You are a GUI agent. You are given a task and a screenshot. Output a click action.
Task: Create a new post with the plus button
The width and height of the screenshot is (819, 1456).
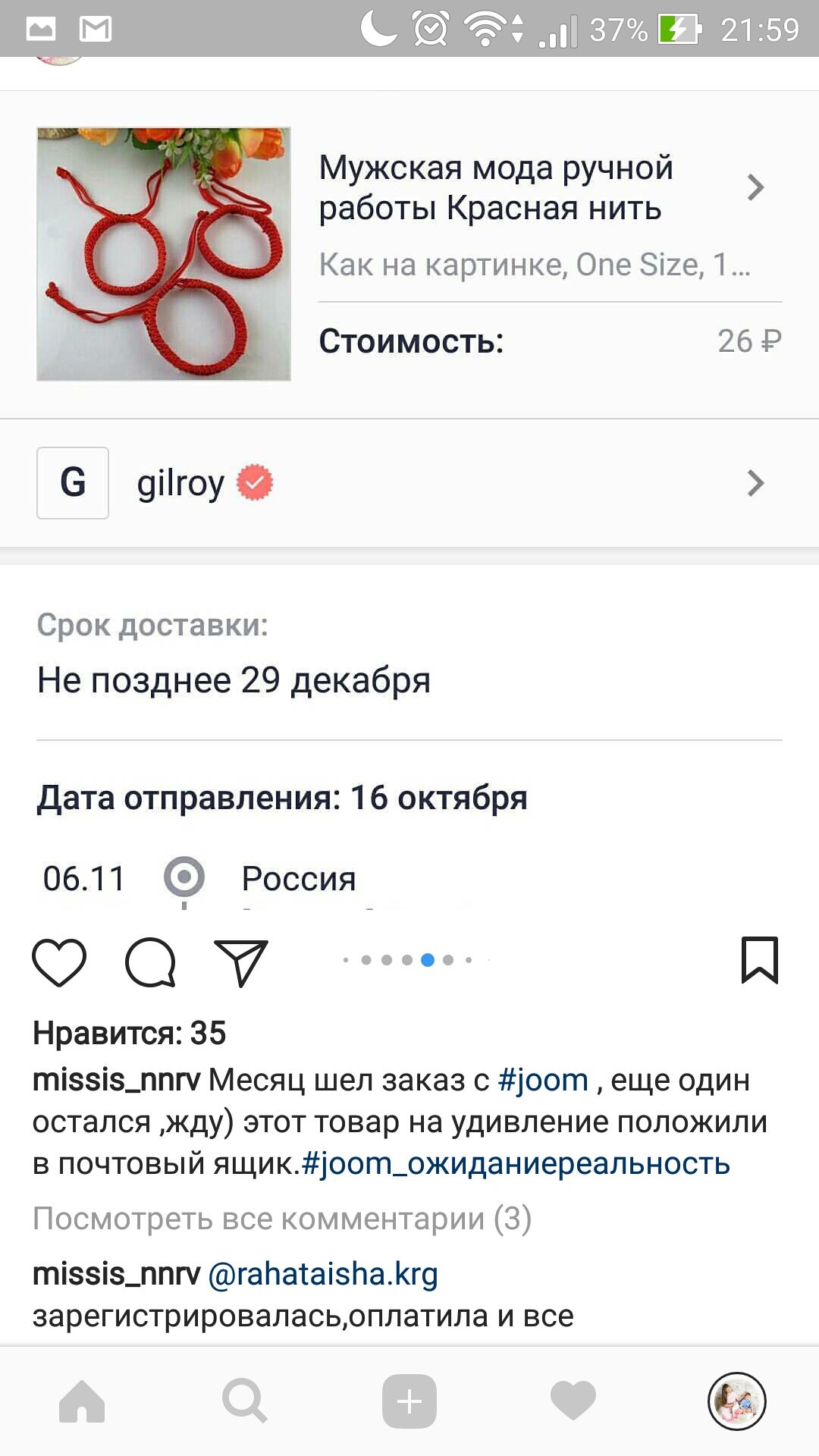[x=409, y=1401]
